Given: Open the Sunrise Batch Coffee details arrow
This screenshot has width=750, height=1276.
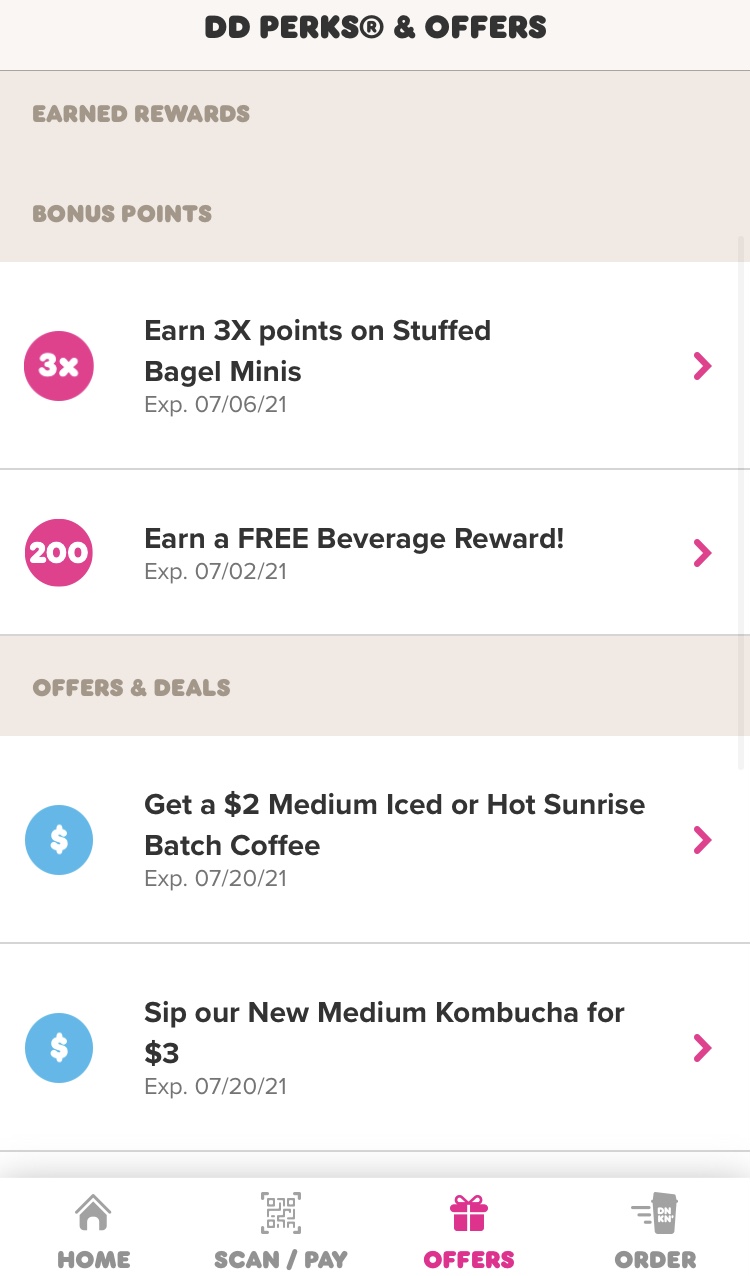Looking at the screenshot, I should 702,840.
